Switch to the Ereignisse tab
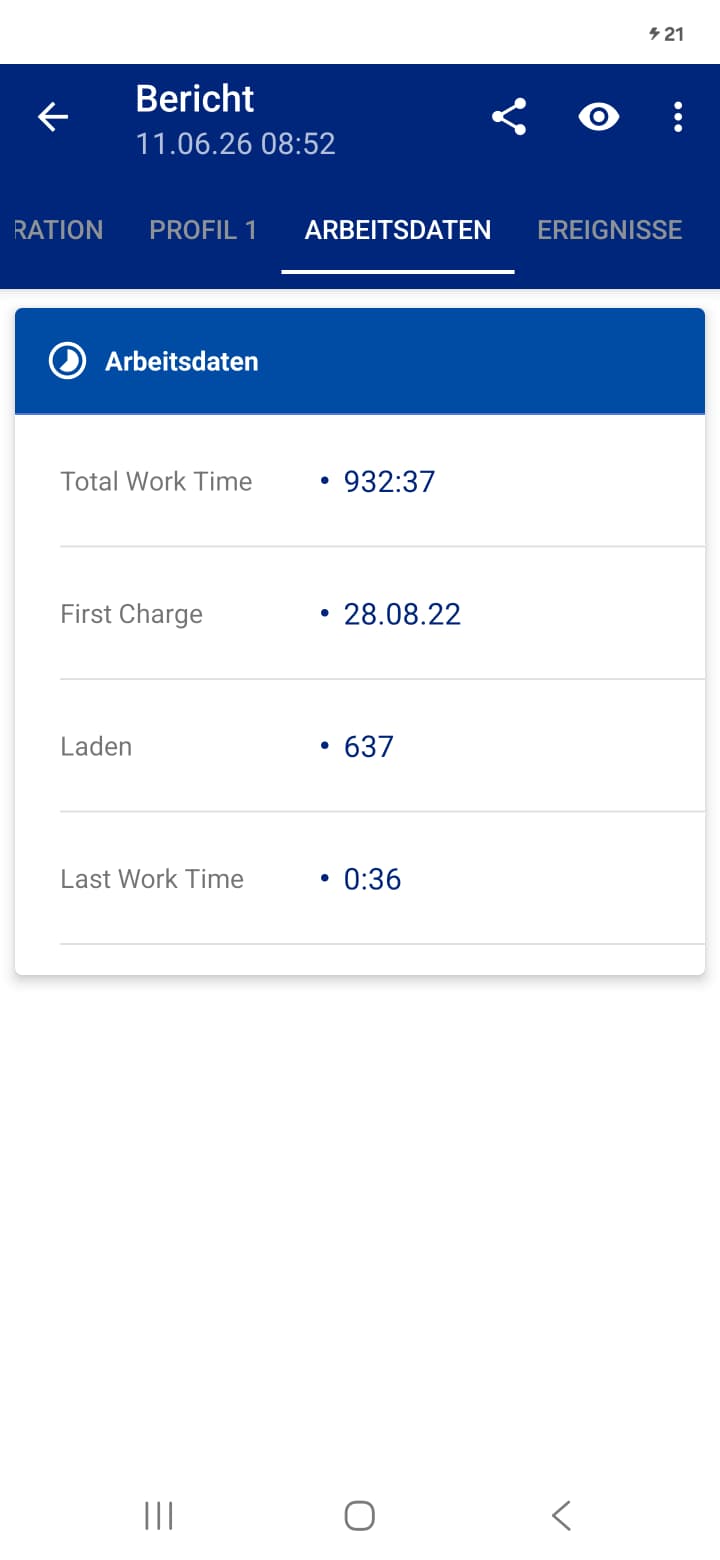The width and height of the screenshot is (720, 1560). pos(610,230)
